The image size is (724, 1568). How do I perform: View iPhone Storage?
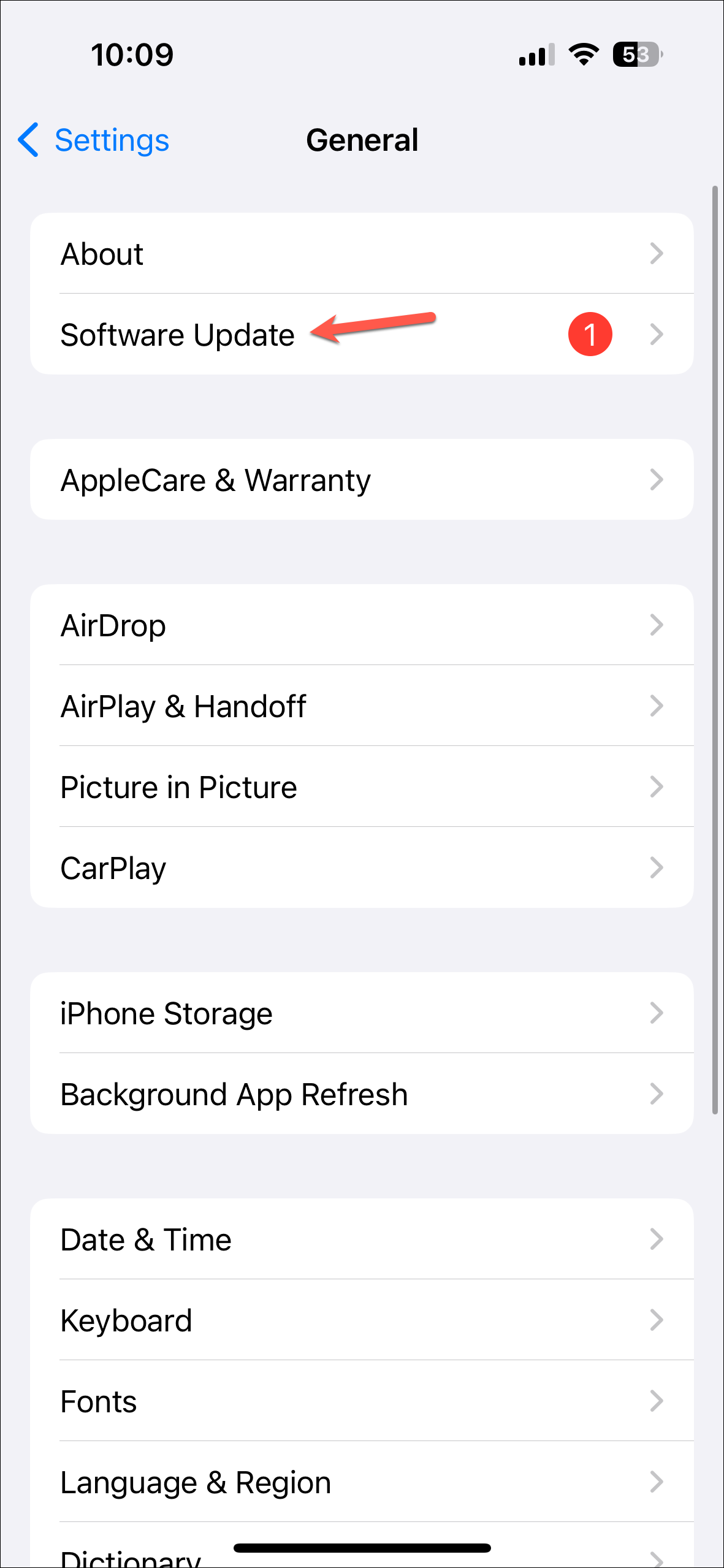[x=362, y=1013]
